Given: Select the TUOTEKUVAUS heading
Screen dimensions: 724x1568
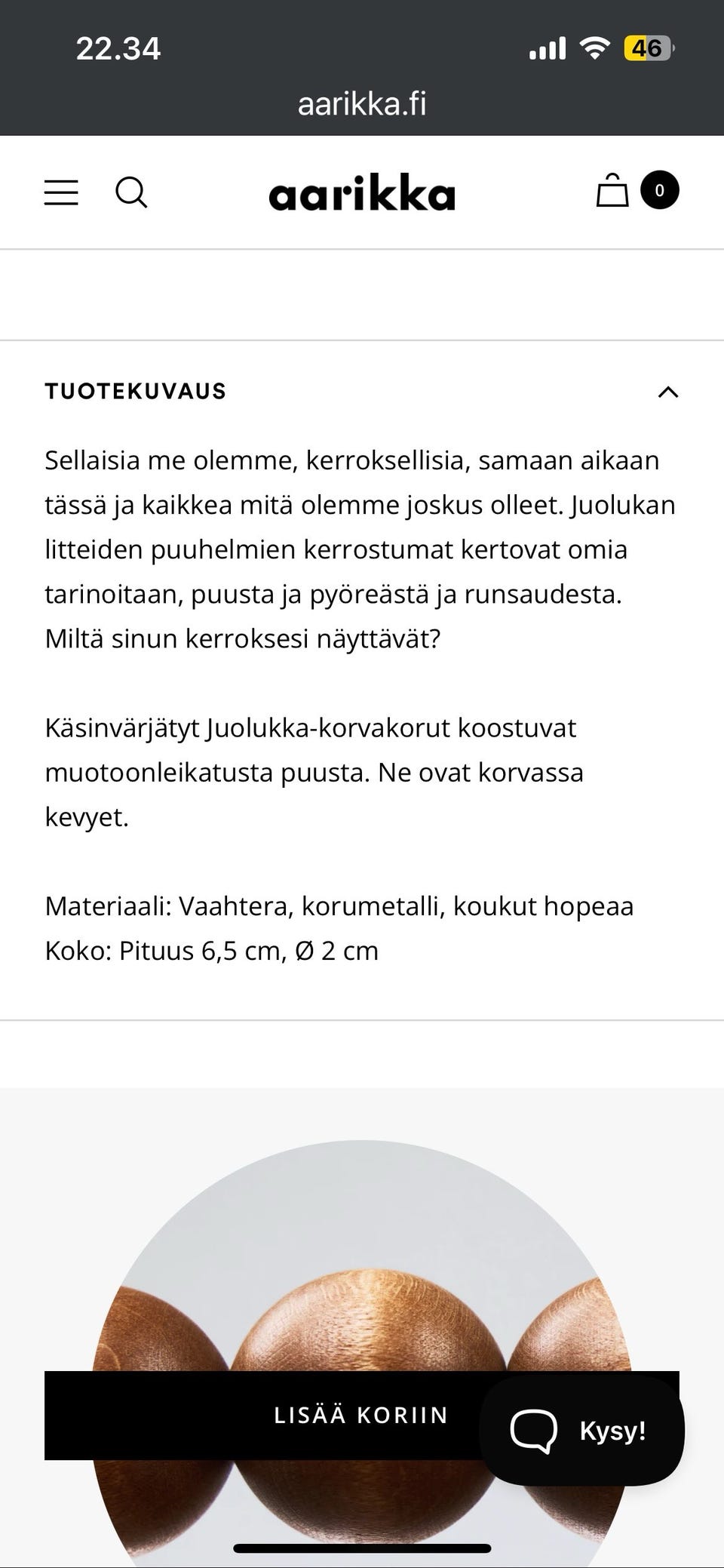Looking at the screenshot, I should 137,391.
